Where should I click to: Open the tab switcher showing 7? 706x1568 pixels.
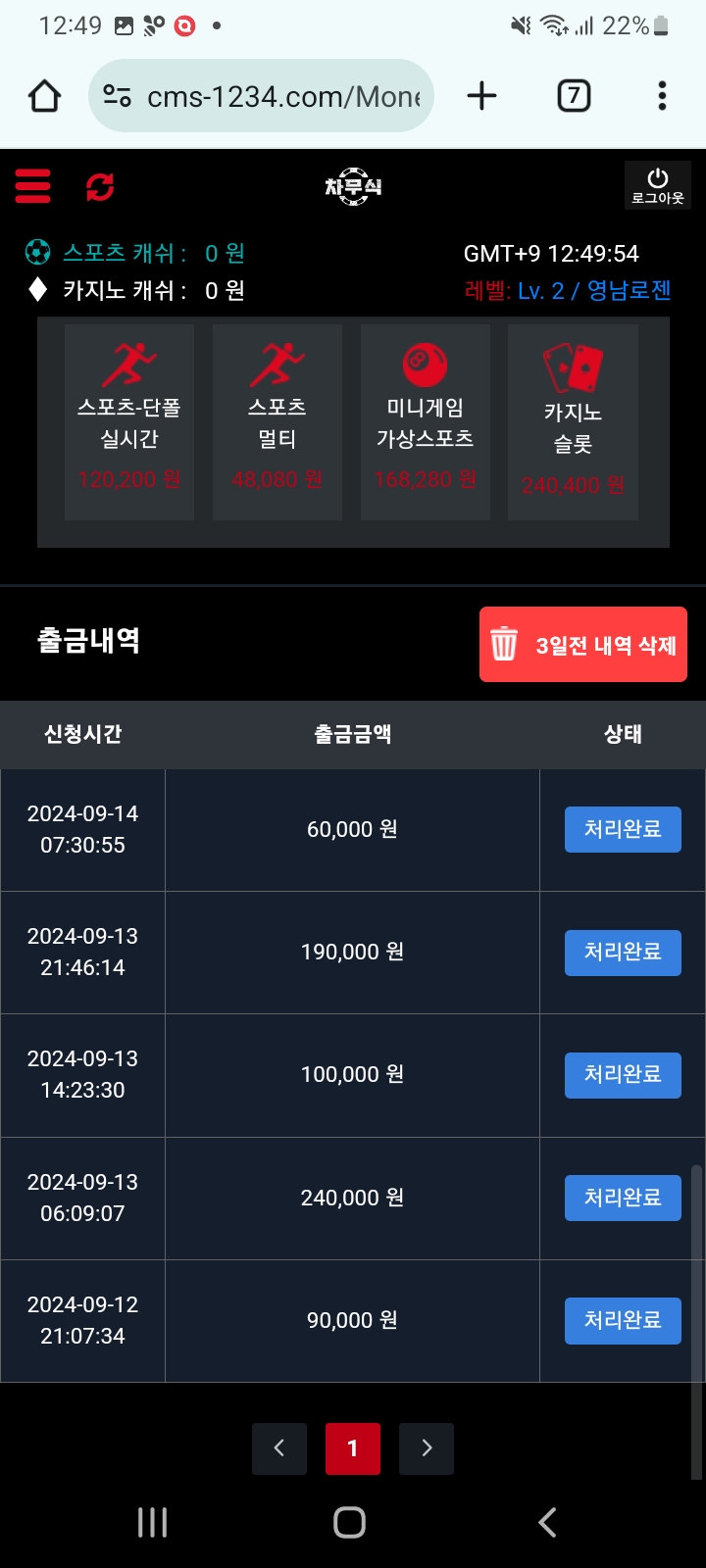click(574, 96)
